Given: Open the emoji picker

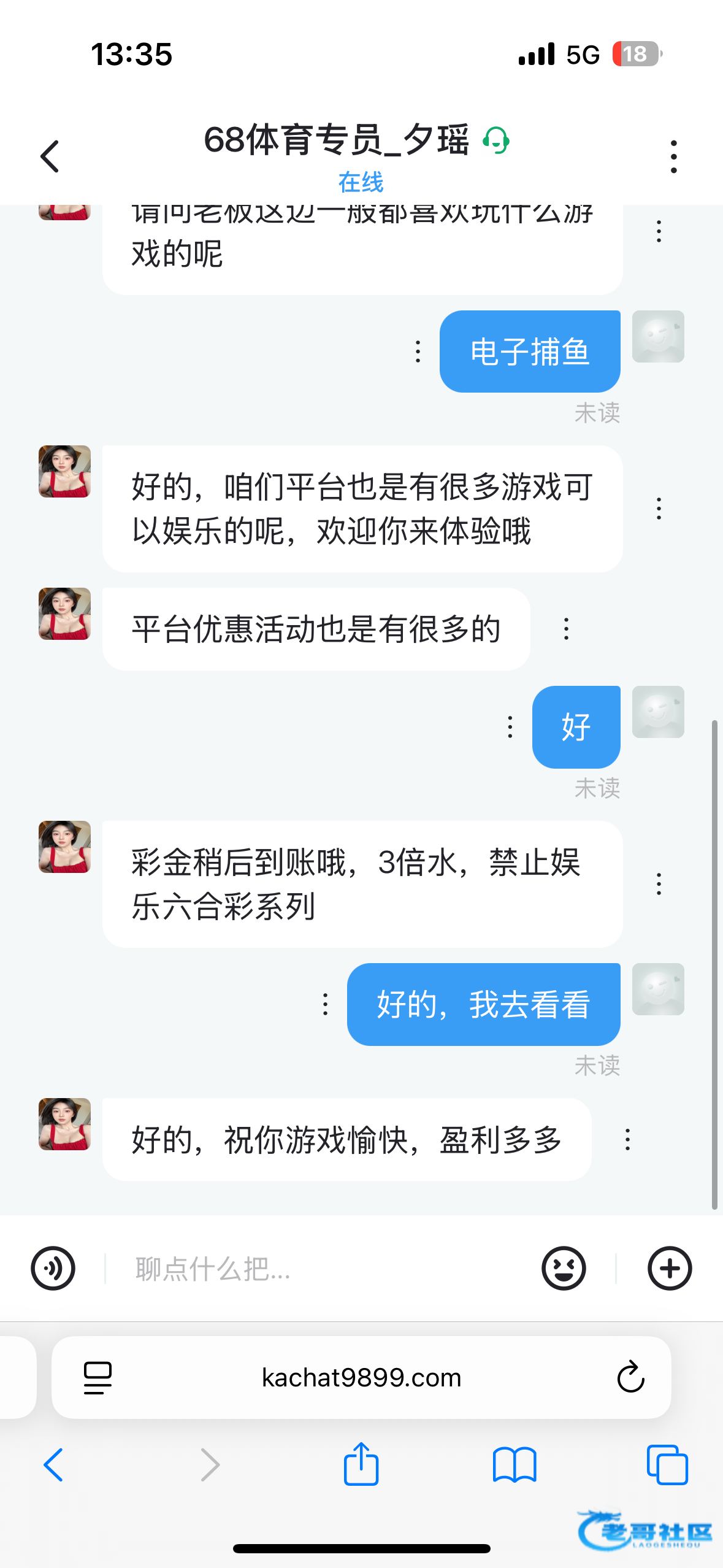Looking at the screenshot, I should coord(563,1268).
